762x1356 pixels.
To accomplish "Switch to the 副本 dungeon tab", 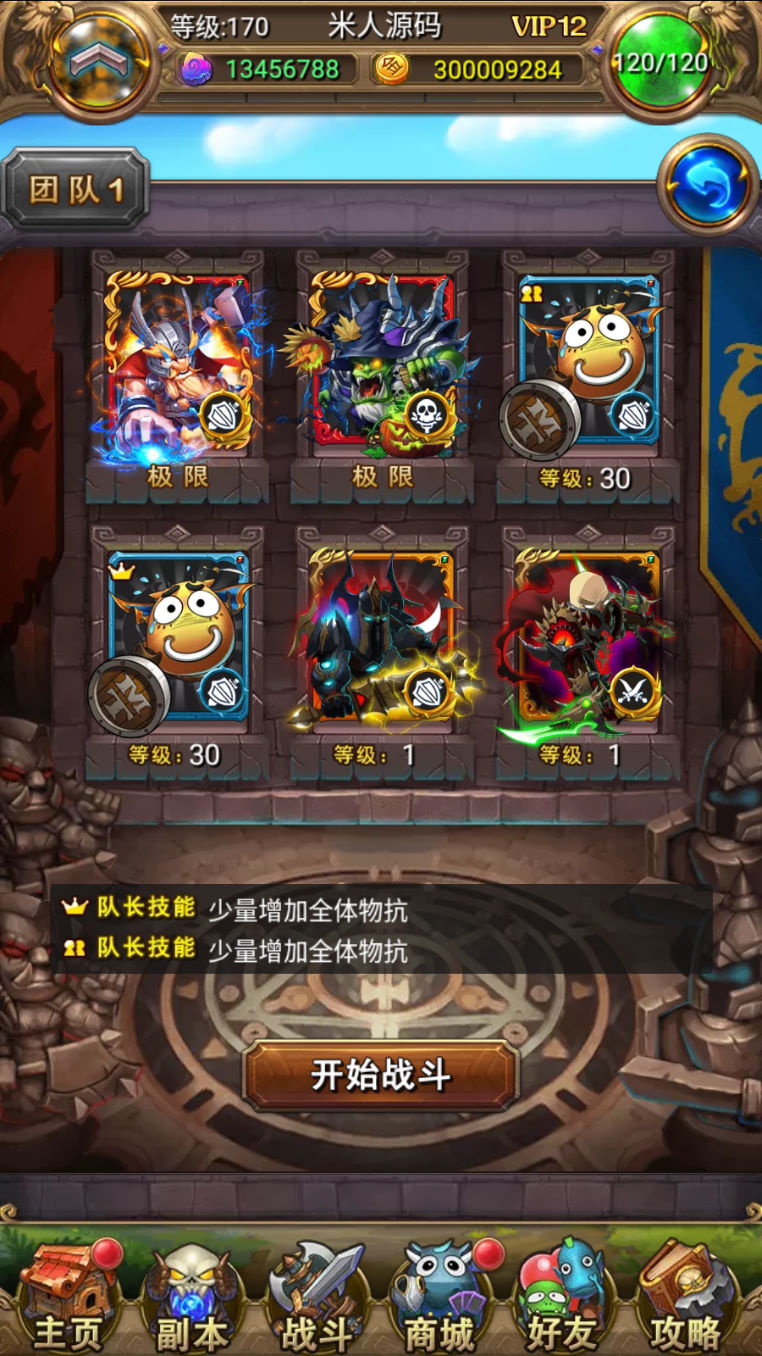I will pos(193,1295).
